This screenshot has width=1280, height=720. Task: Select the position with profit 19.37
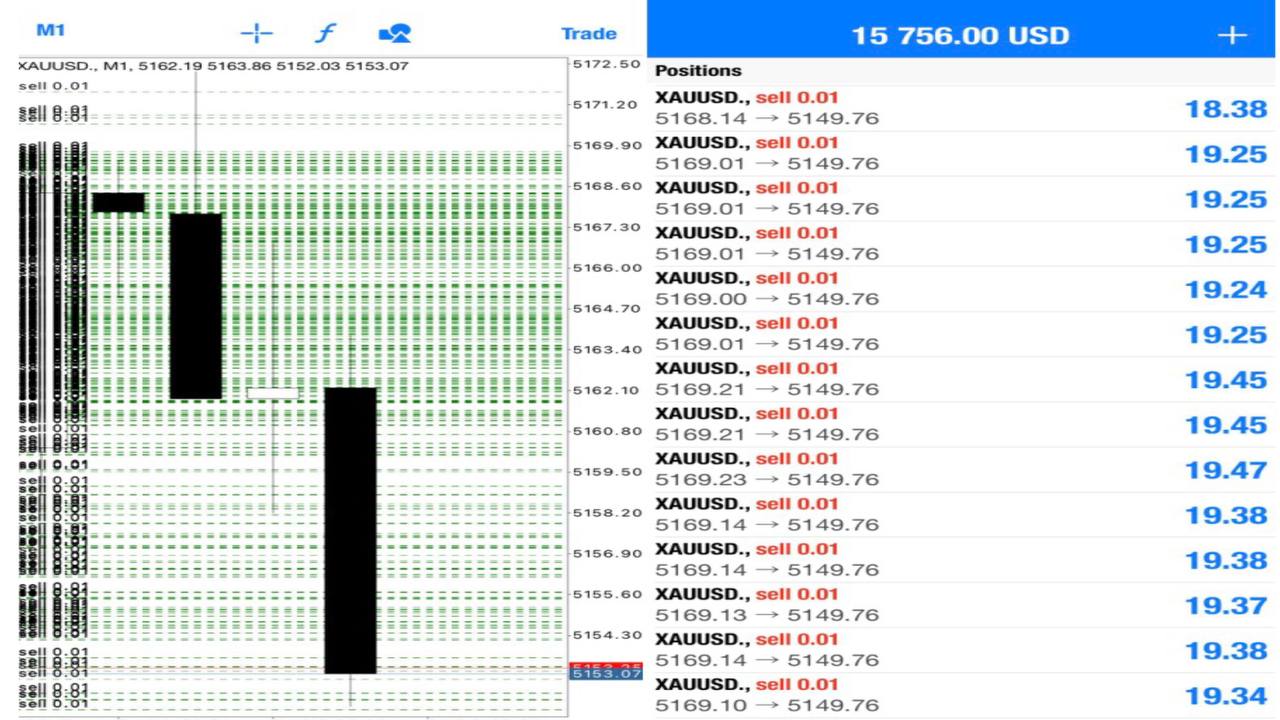coord(963,605)
